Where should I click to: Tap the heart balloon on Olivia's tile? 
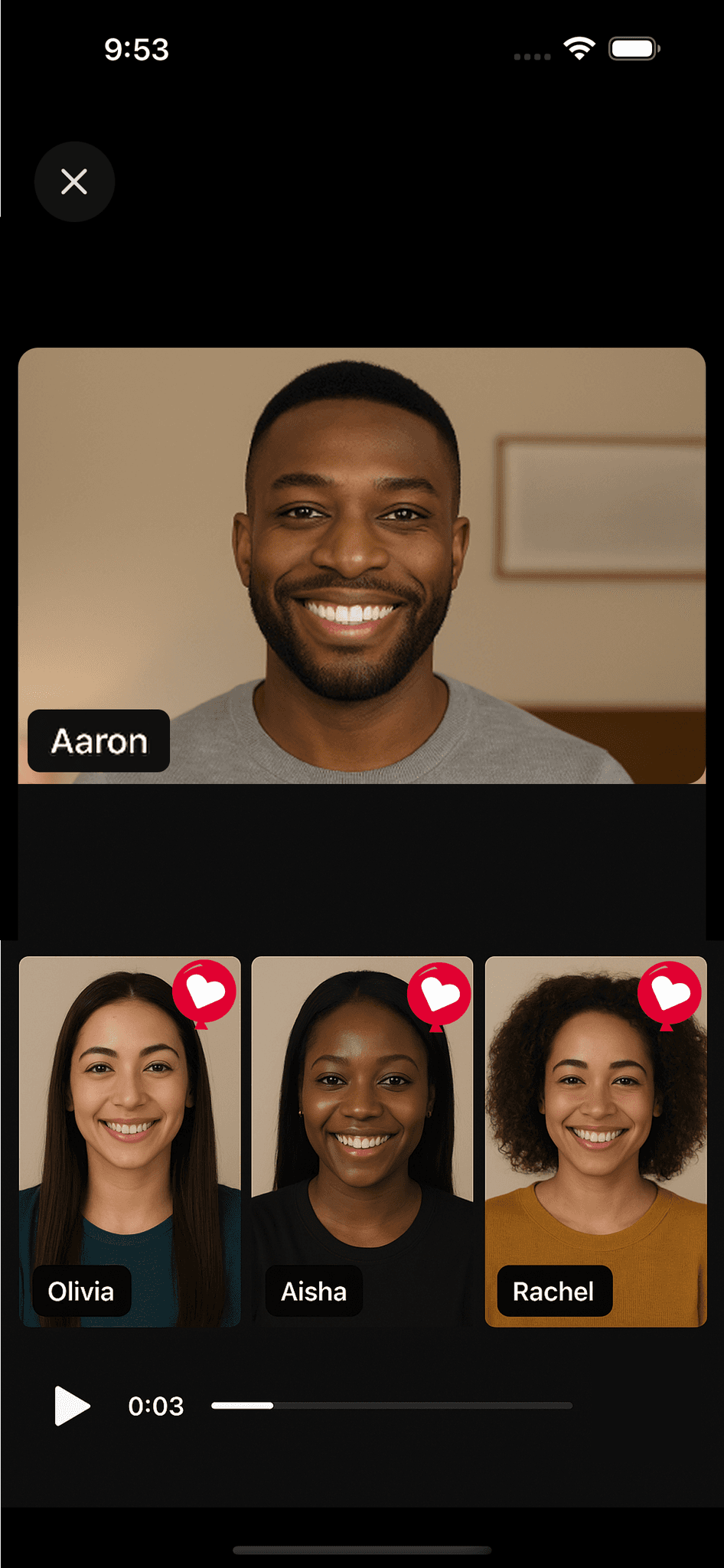[x=204, y=993]
